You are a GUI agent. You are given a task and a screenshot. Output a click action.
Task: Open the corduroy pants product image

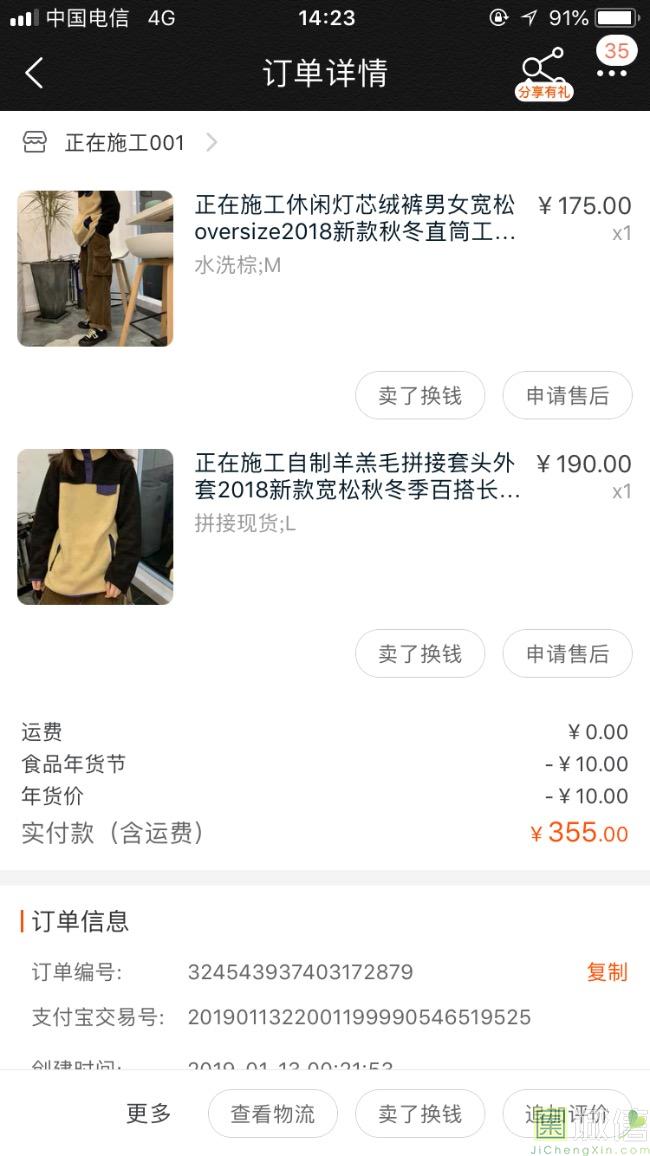click(x=95, y=269)
